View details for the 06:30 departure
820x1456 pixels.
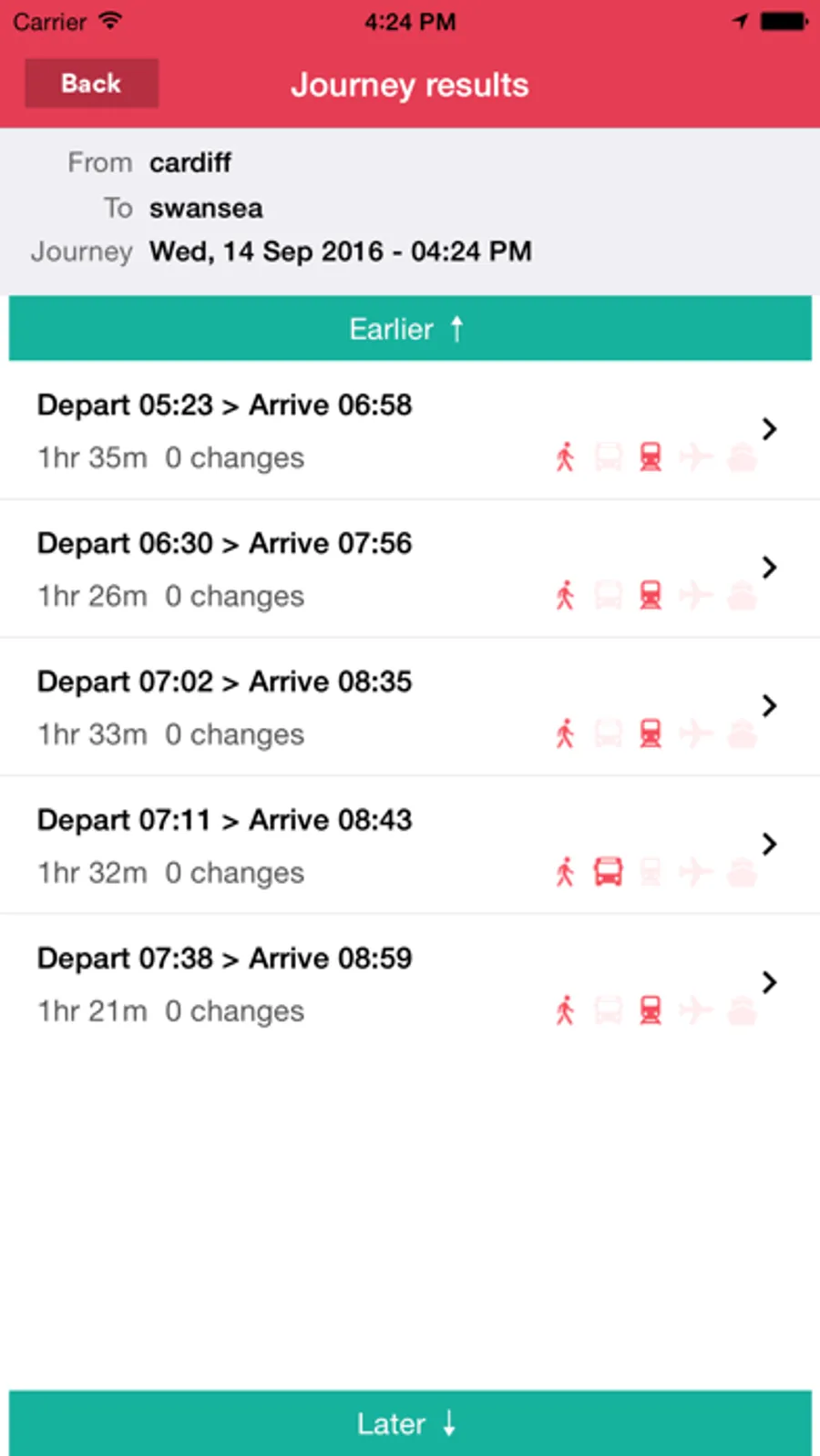[410, 569]
